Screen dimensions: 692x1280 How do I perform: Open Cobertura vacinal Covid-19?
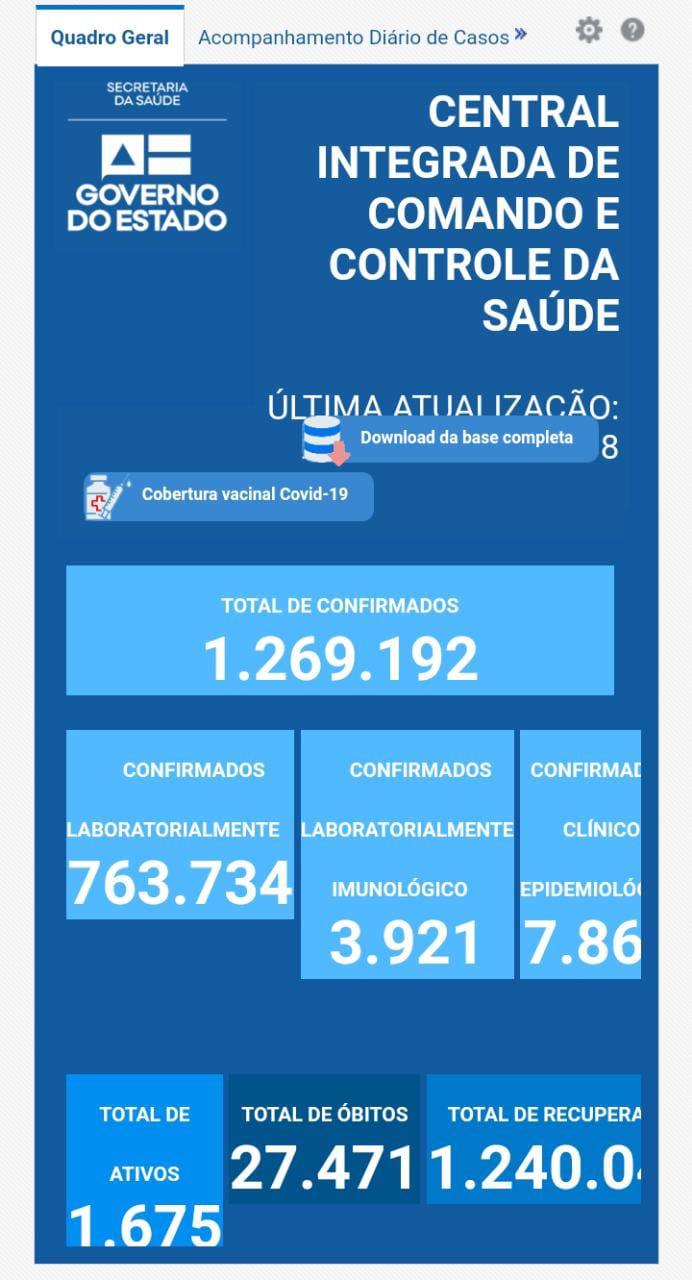[x=229, y=496]
